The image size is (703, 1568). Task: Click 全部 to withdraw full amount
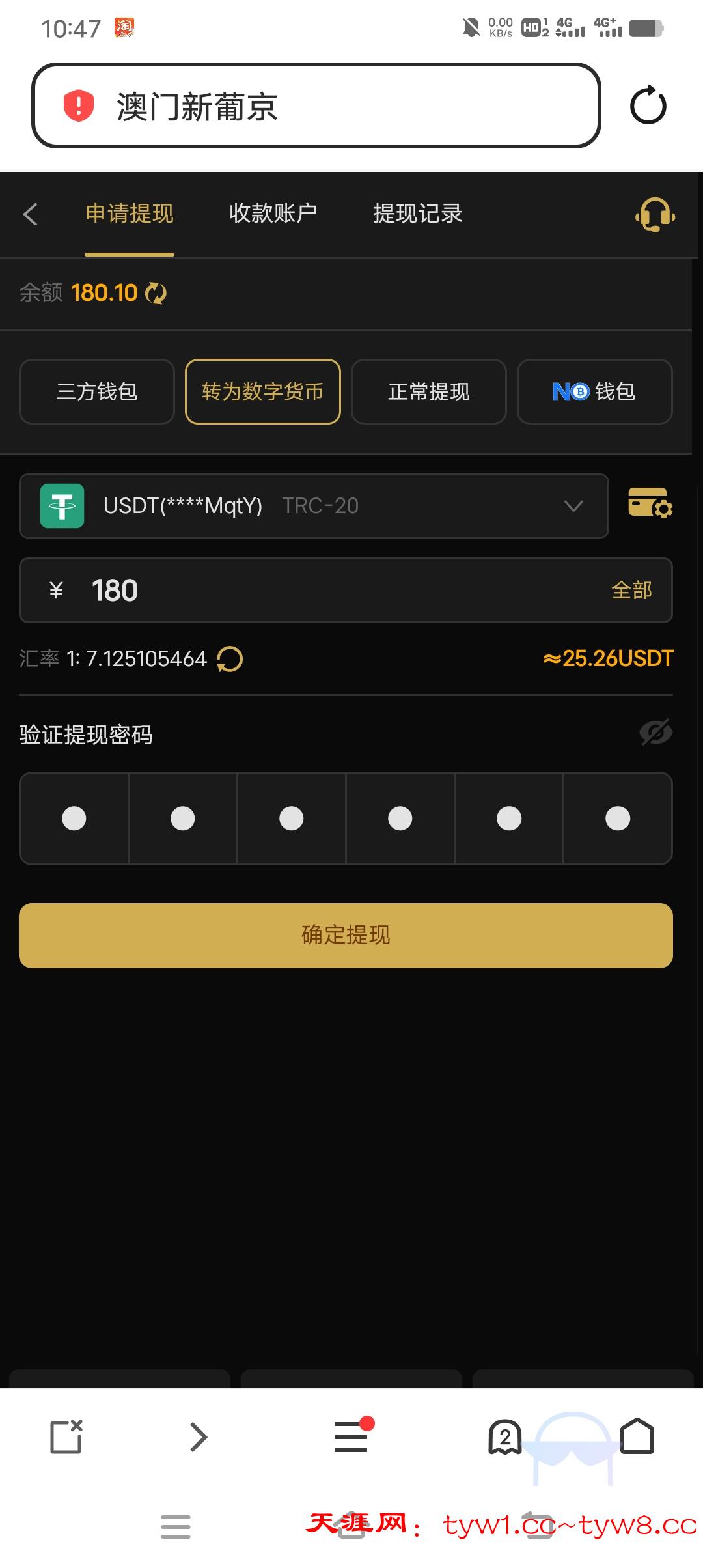pos(632,590)
